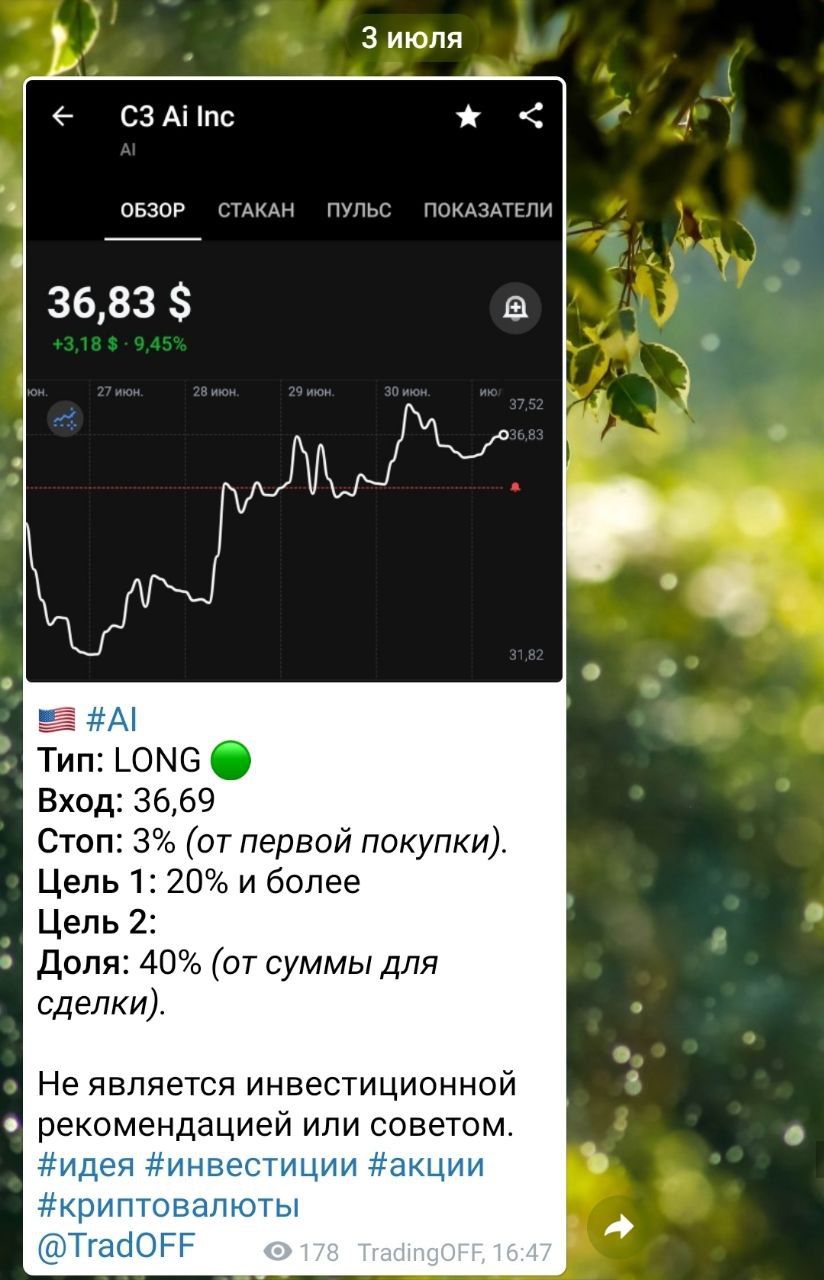Open the @TradOFF mention
Image resolution: width=824 pixels, height=1280 pixels.
116,1245
